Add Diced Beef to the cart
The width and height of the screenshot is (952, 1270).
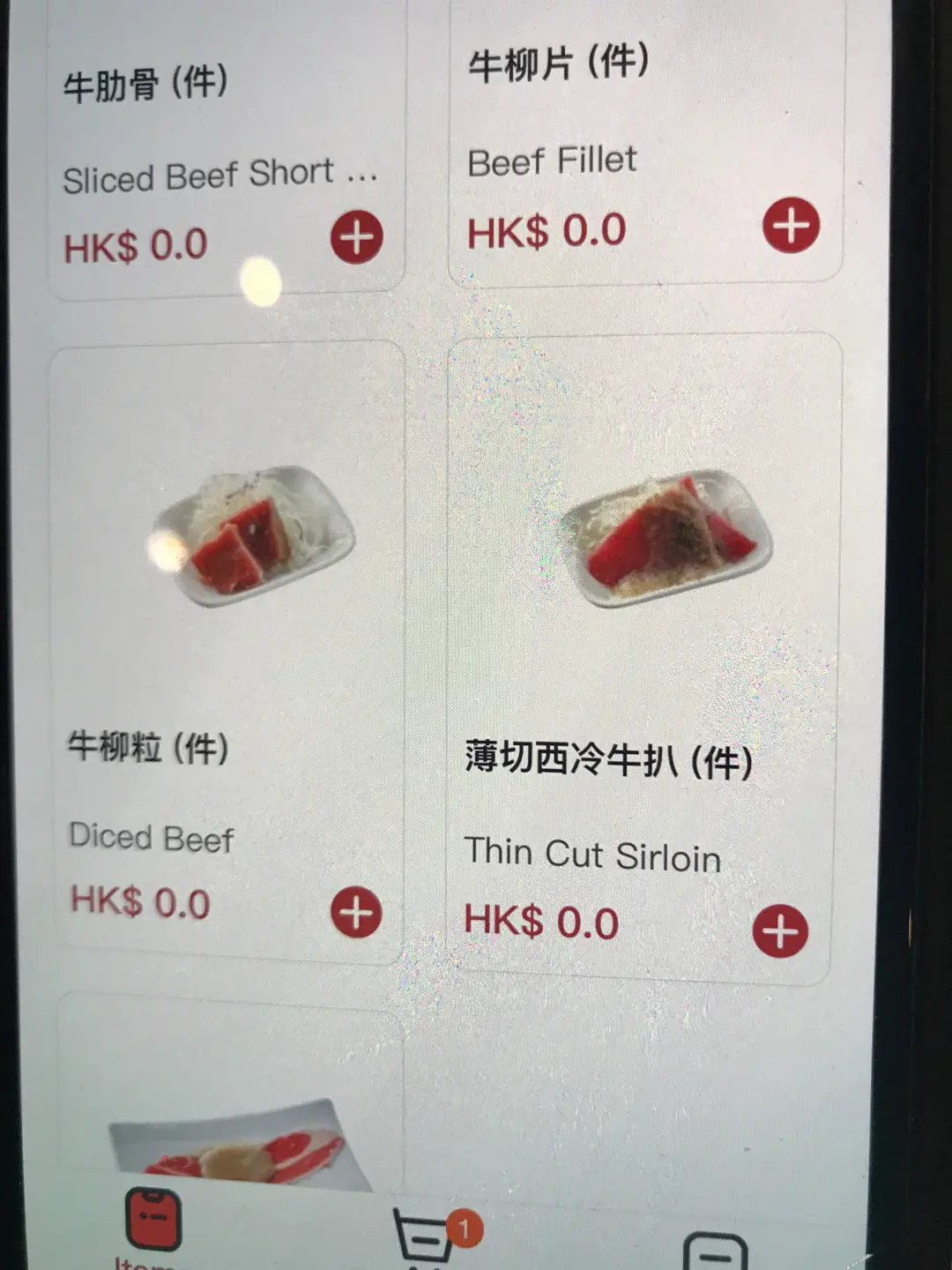356,912
